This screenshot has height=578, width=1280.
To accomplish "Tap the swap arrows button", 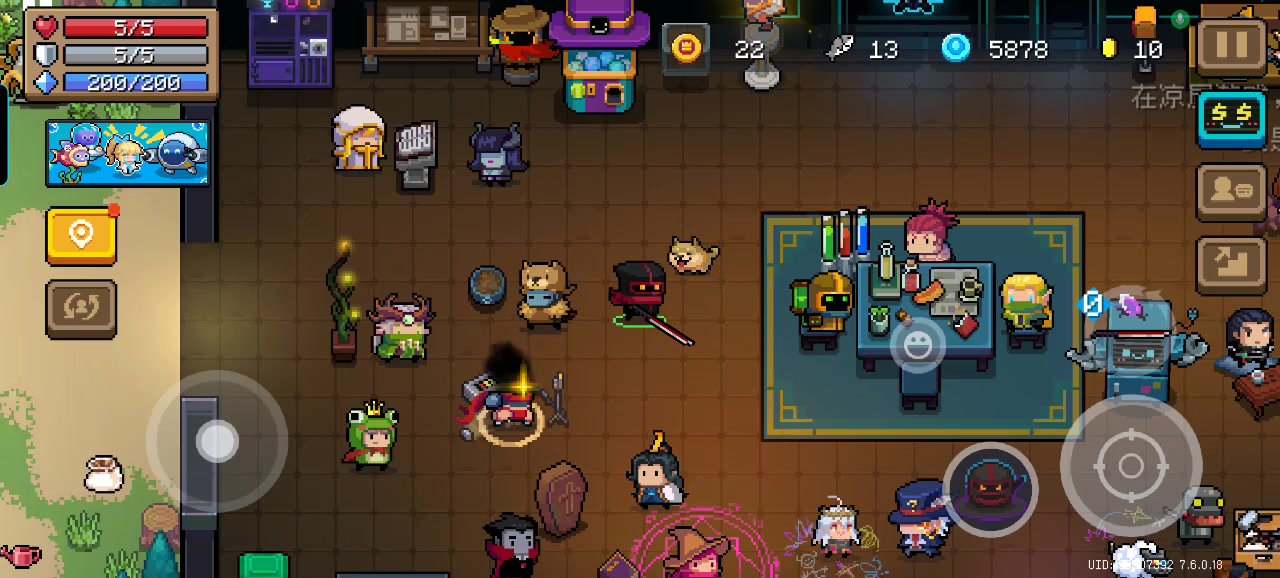I will pyautogui.click(x=81, y=308).
